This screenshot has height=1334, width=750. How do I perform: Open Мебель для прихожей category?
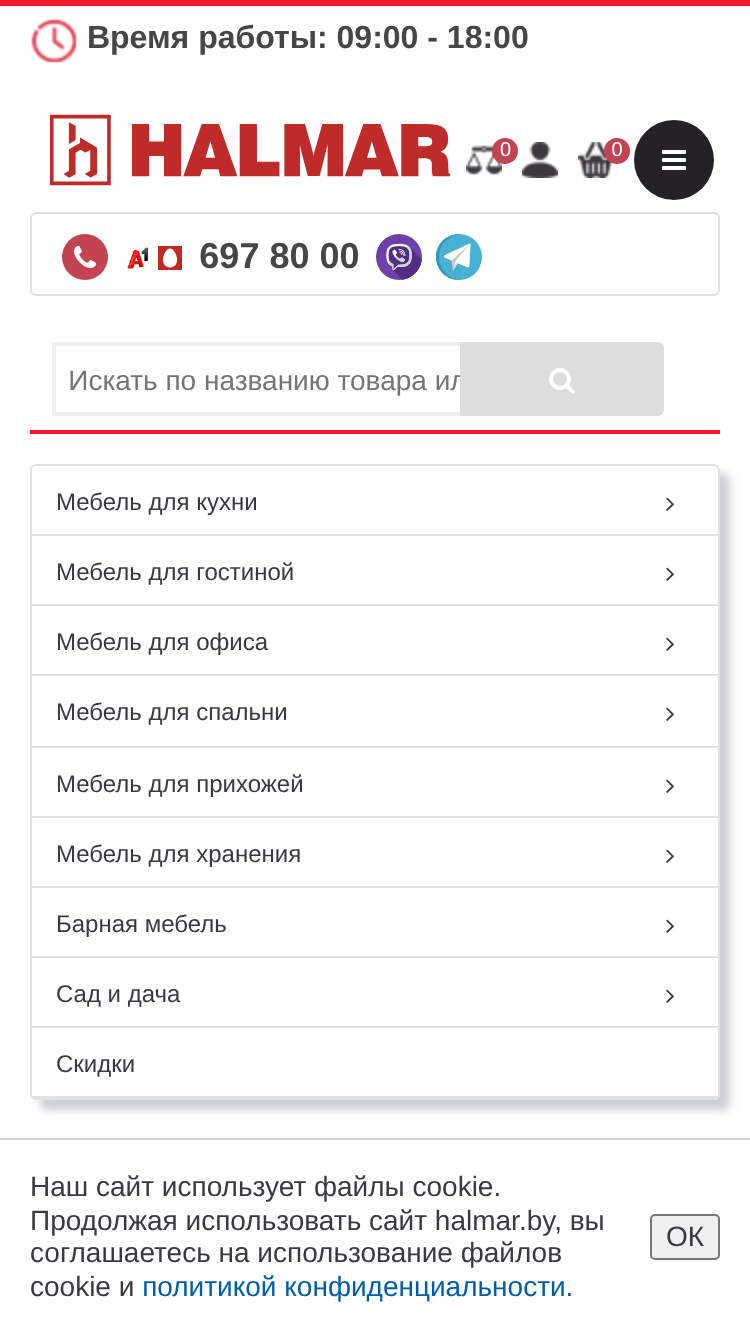pyautogui.click(x=375, y=783)
